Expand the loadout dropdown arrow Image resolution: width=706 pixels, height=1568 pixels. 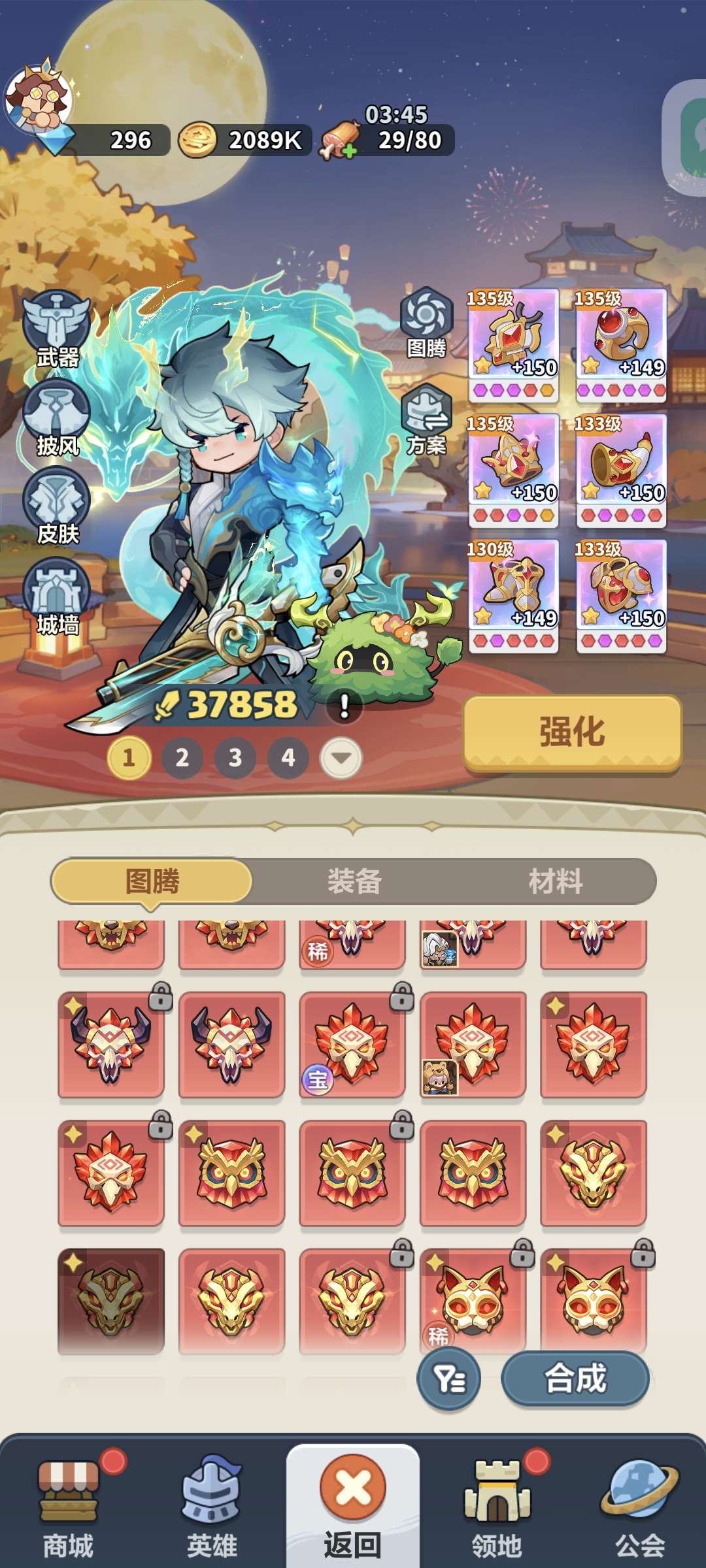coord(341,758)
